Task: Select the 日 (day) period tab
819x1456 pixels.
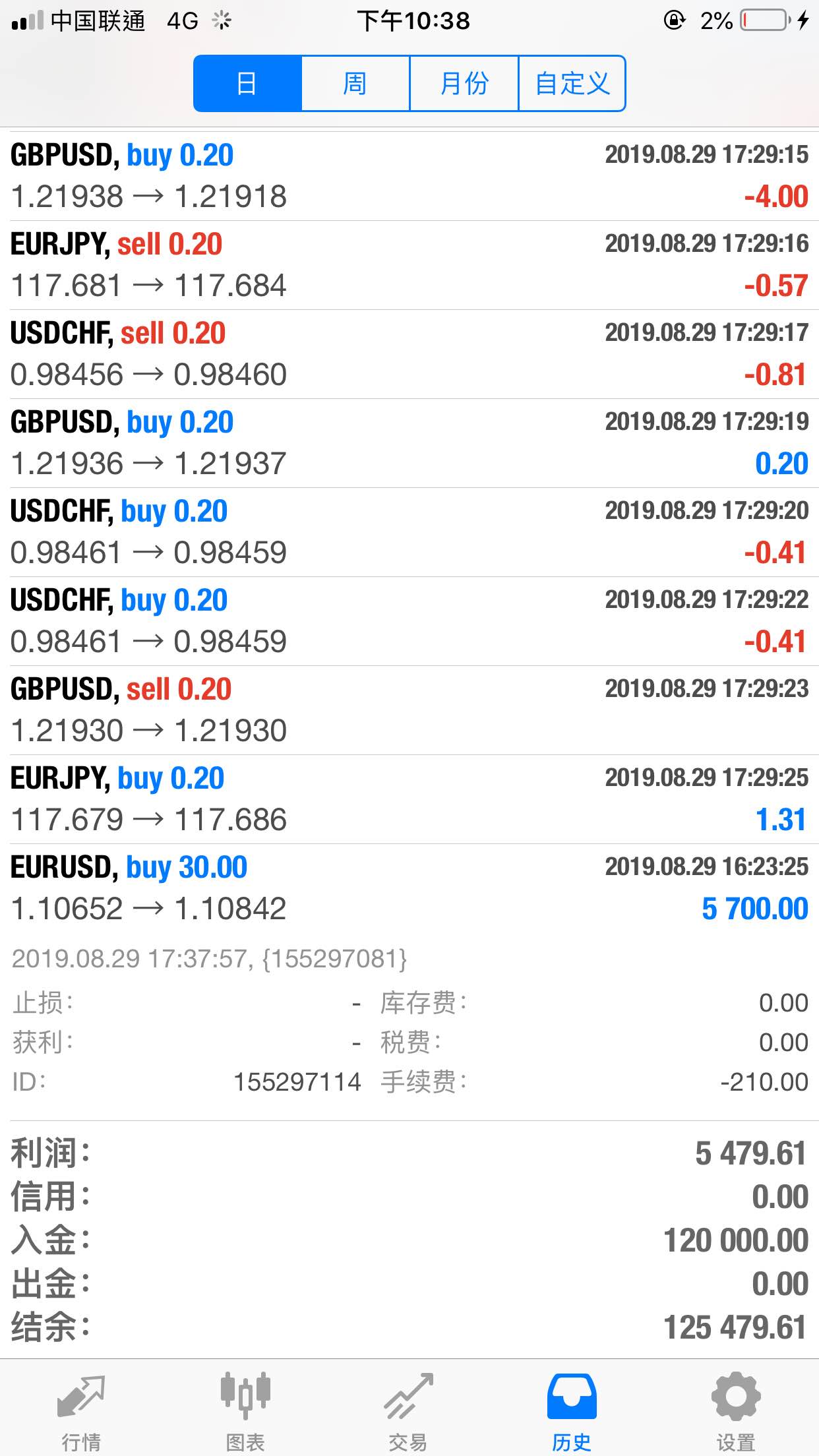Action: (x=247, y=84)
